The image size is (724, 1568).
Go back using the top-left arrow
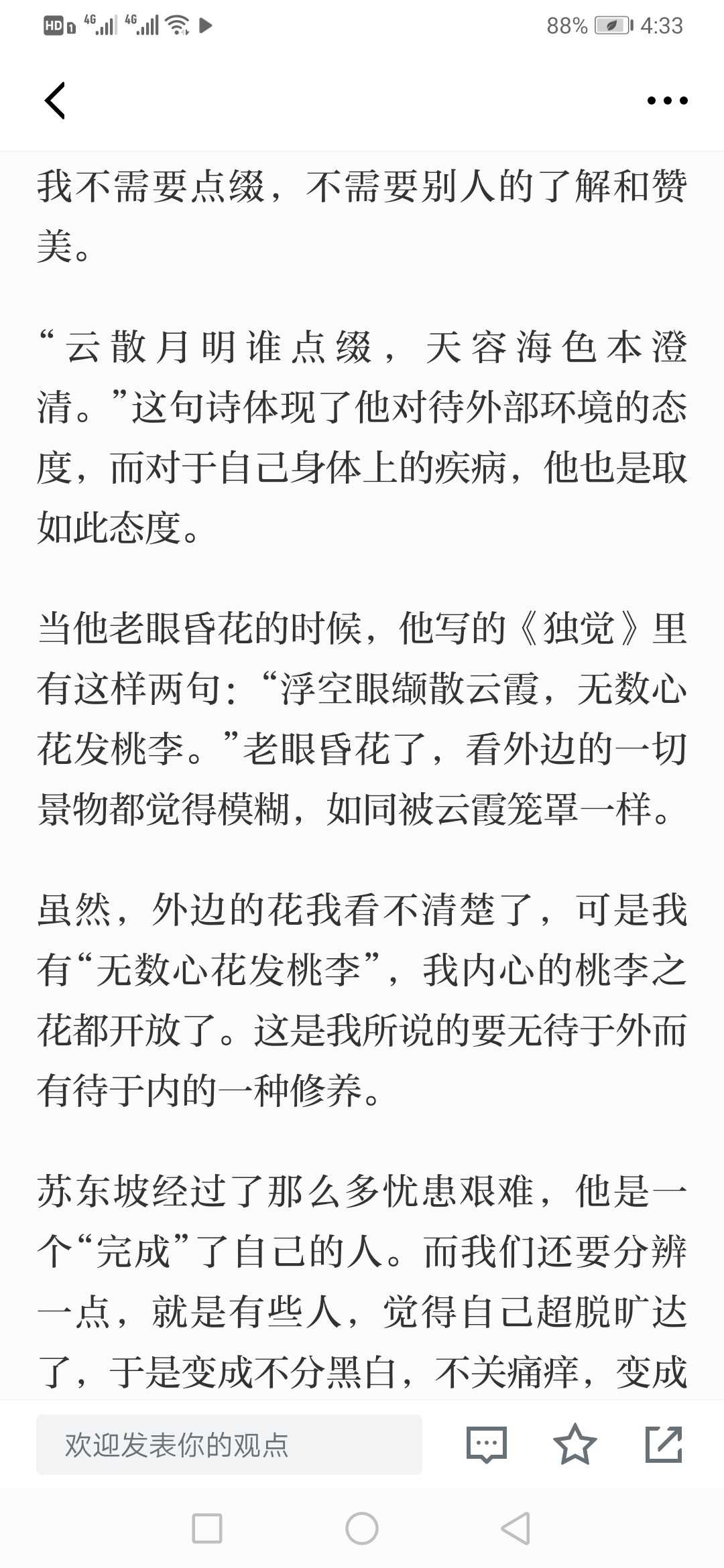[55, 101]
